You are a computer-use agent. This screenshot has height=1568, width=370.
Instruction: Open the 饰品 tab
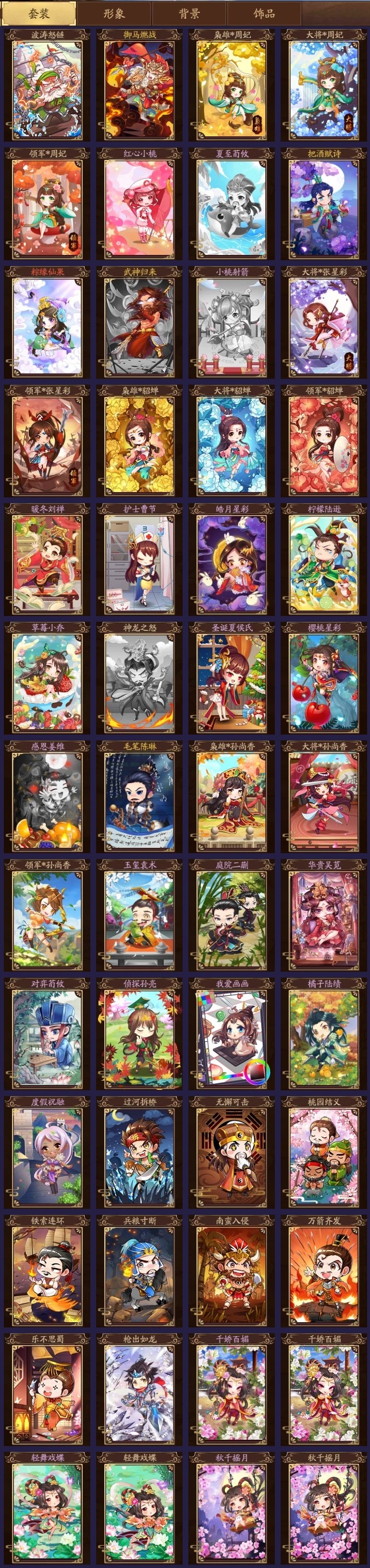264,13
